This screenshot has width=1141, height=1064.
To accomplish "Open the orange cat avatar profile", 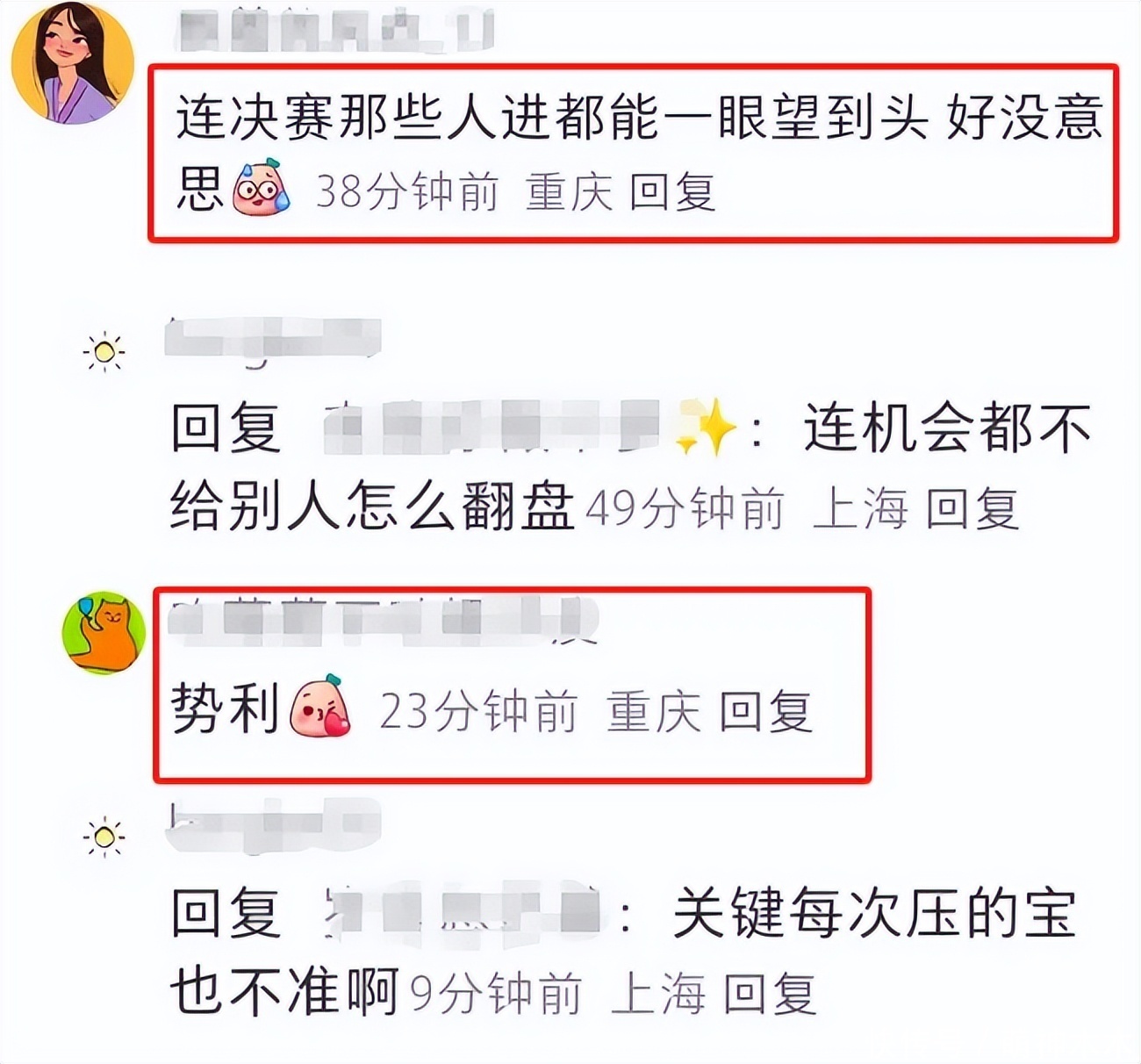I will pyautogui.click(x=104, y=632).
